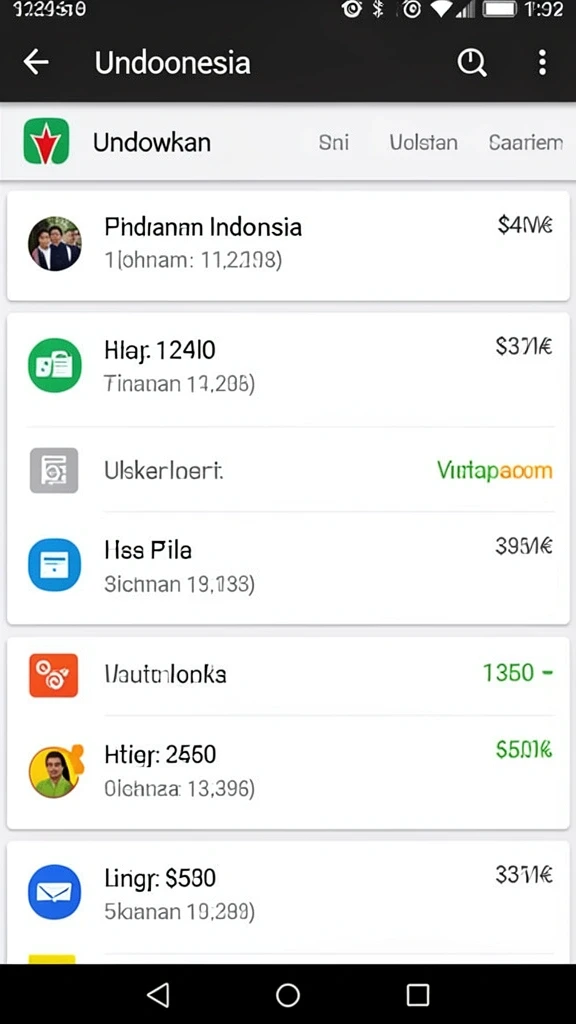Open the Htigr: 2550 entry
576x1024 pixels.
(288, 771)
